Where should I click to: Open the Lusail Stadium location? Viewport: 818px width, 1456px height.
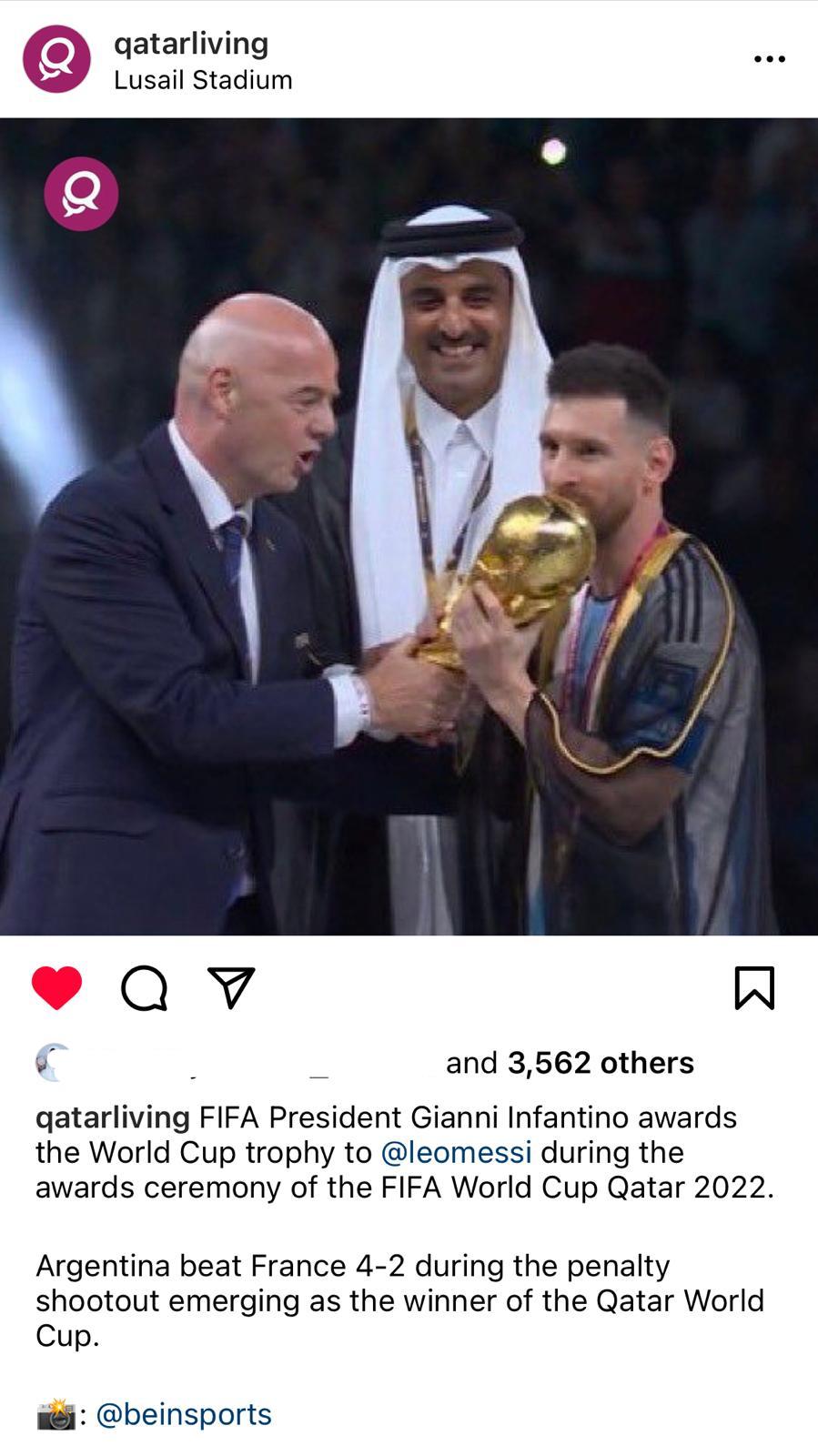tap(203, 80)
